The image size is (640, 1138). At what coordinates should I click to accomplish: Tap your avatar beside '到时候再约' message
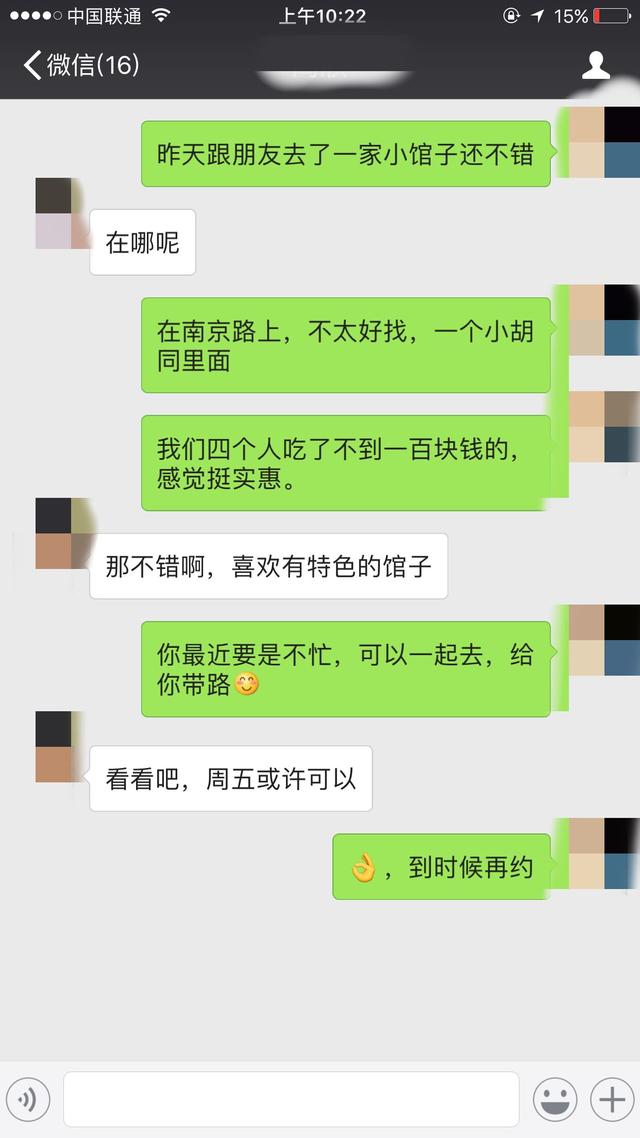604,854
